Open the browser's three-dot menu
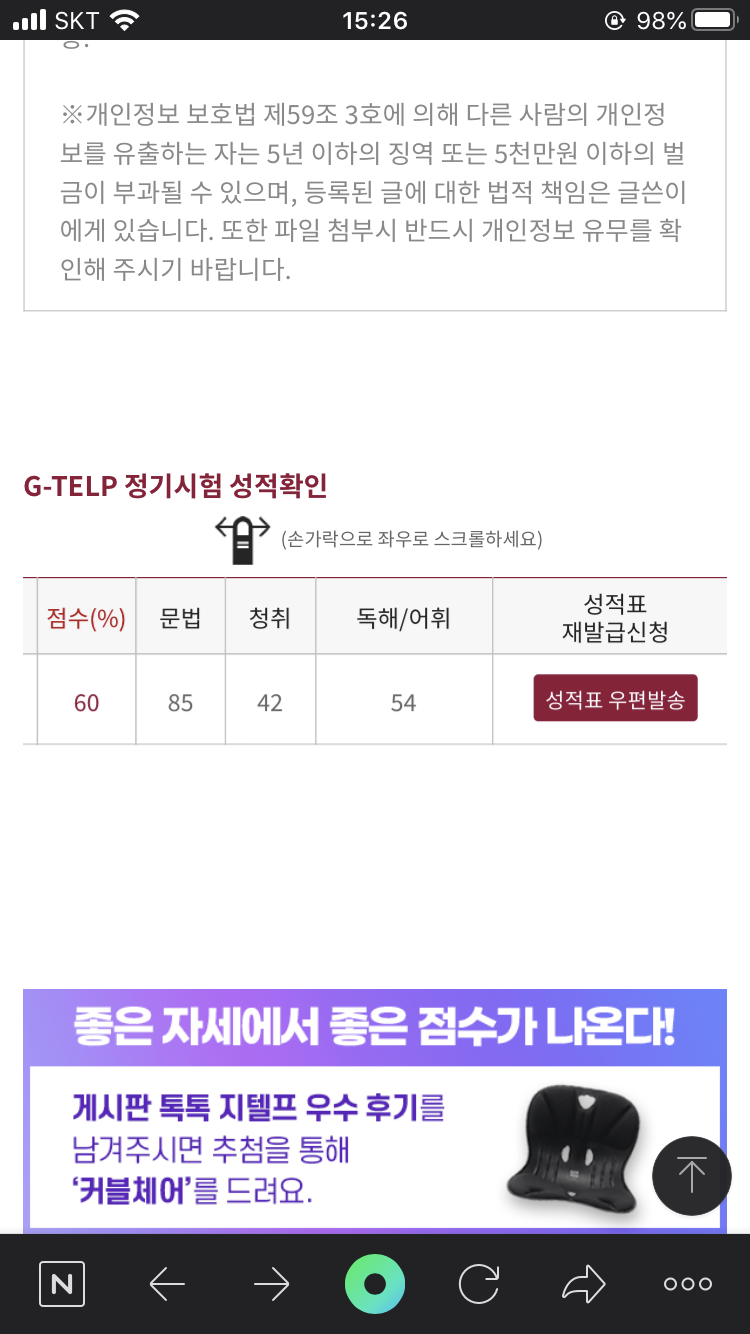Viewport: 750px width, 1334px height. 688,1284
